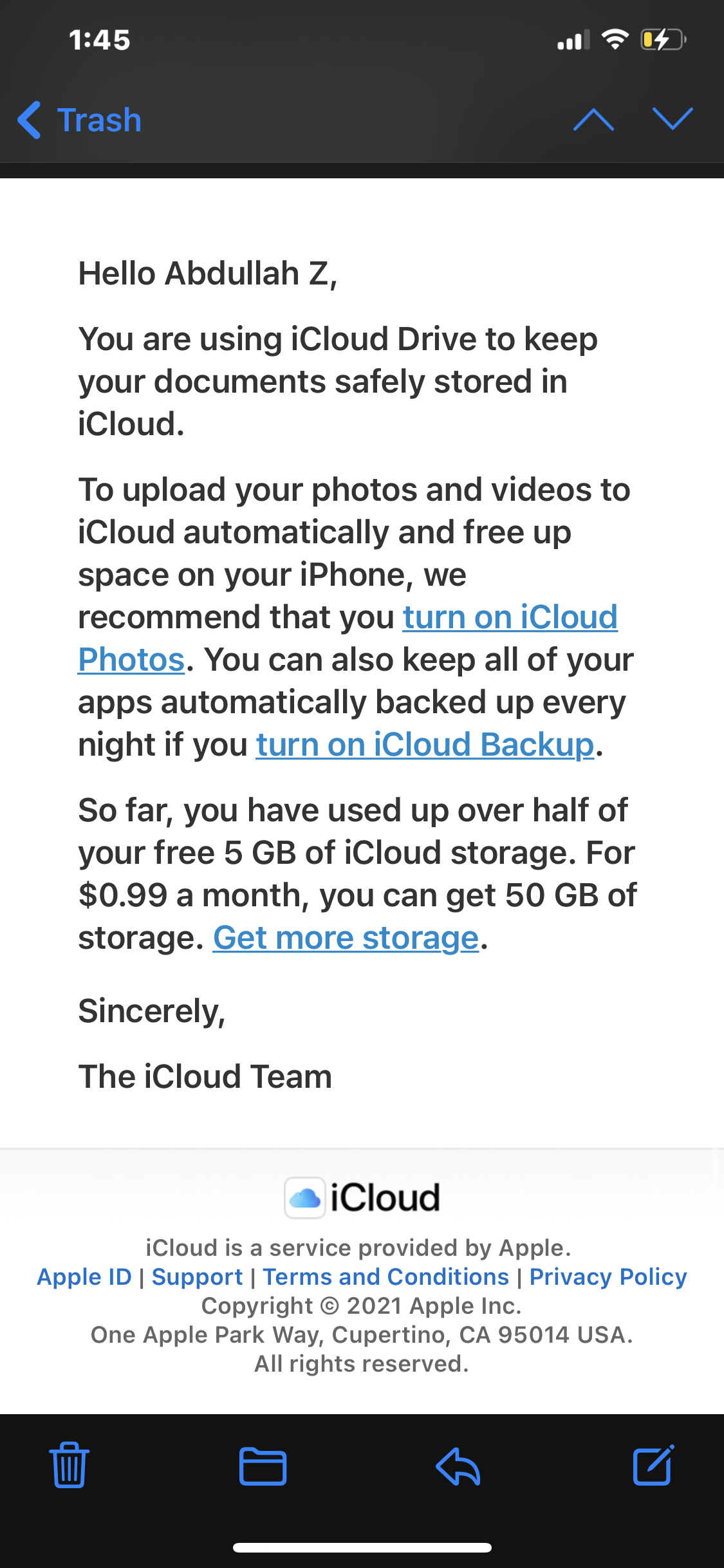Open the turn on iCloud Backup link
724x1568 pixels.
(425, 745)
